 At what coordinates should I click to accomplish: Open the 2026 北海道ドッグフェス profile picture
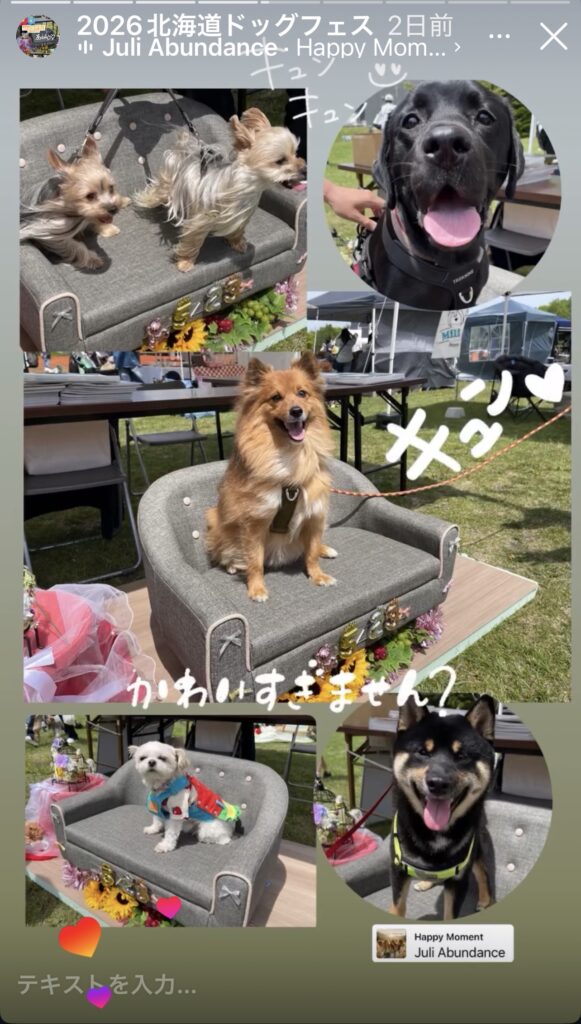coord(37,36)
